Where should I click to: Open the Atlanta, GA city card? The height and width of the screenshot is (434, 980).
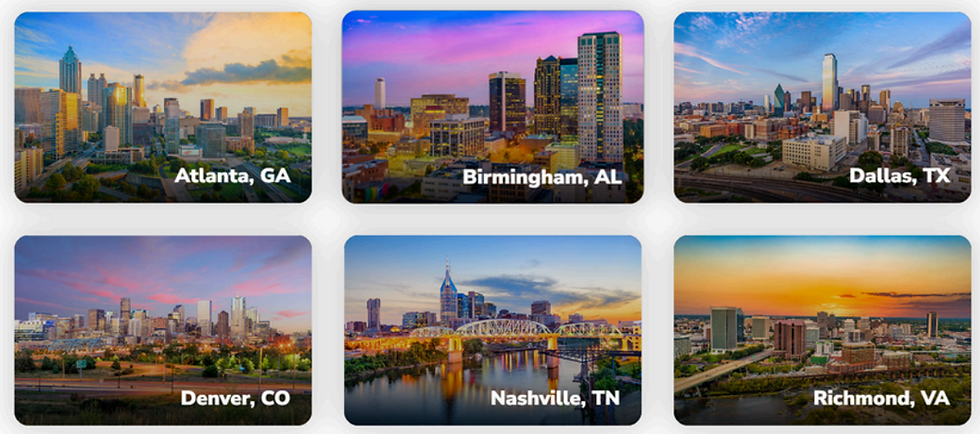(163, 107)
